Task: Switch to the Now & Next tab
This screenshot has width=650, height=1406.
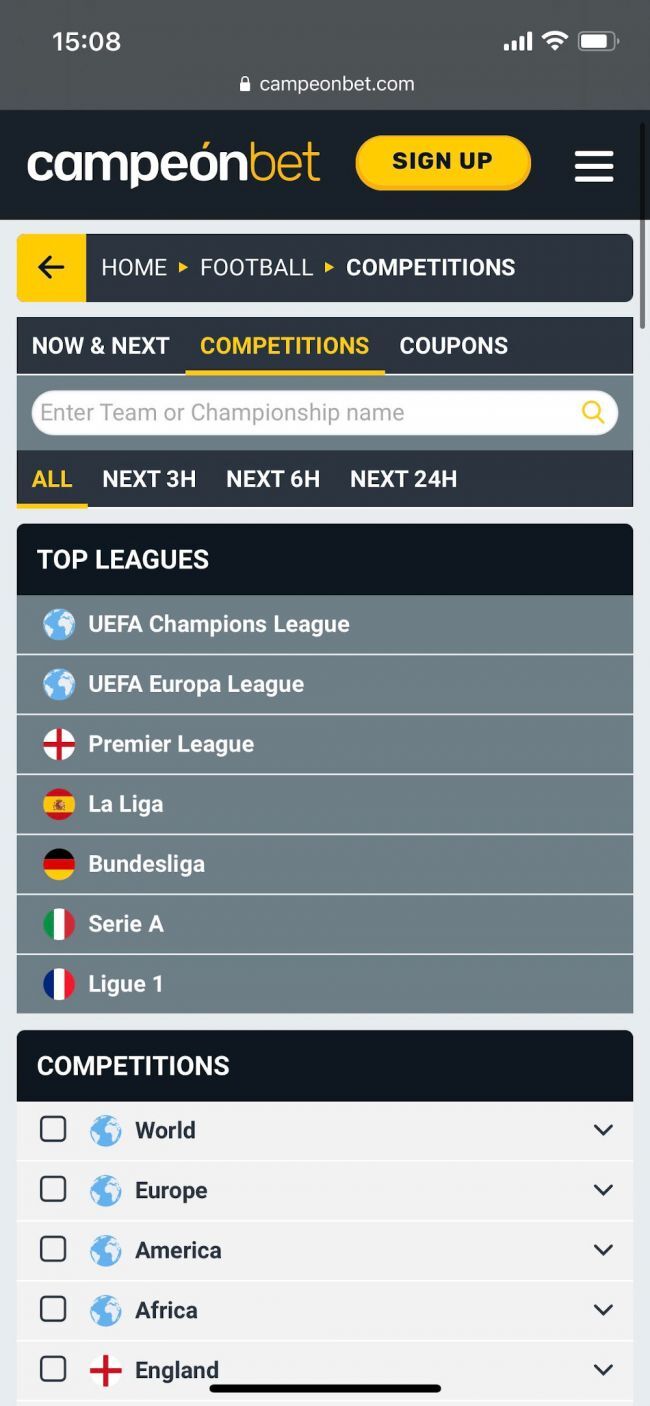Action: 100,346
